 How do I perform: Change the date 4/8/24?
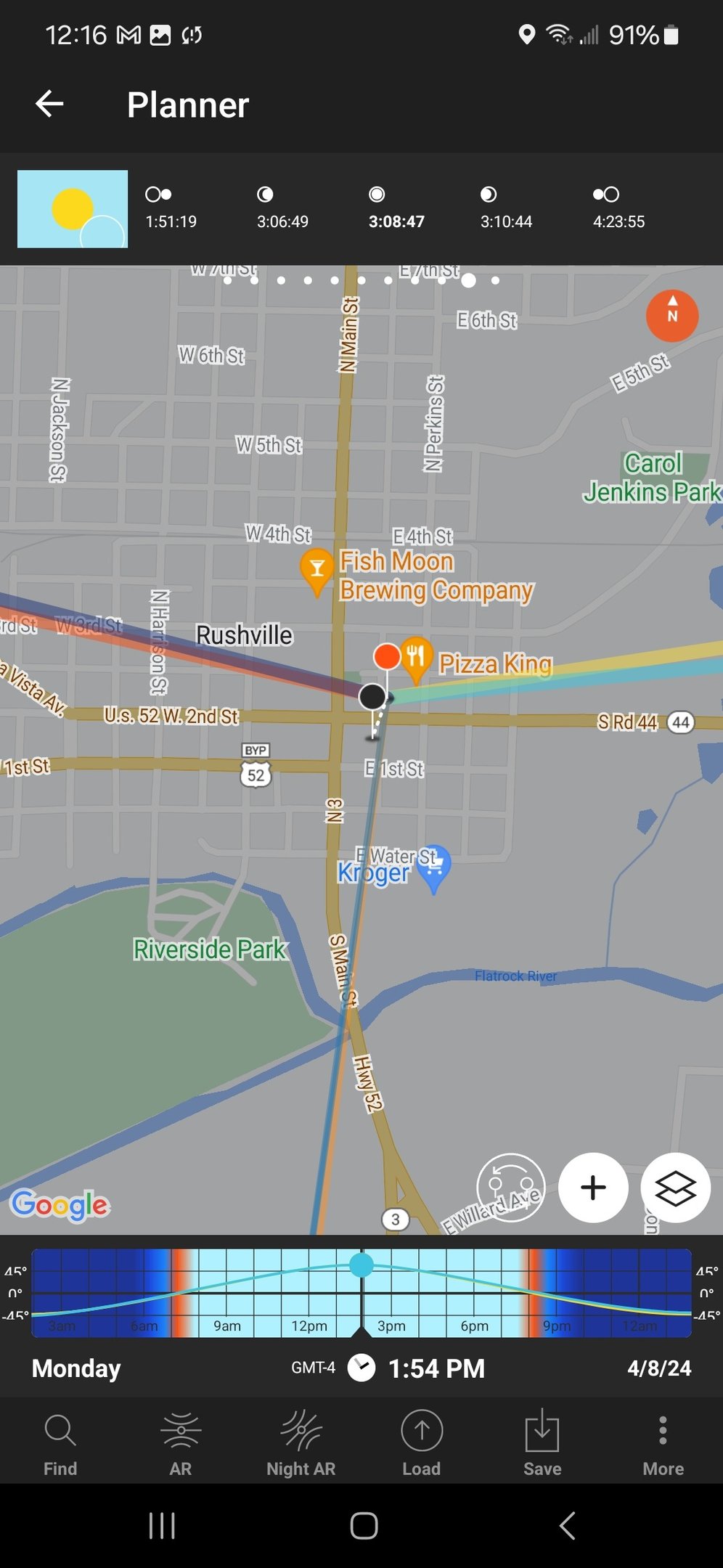(658, 1368)
